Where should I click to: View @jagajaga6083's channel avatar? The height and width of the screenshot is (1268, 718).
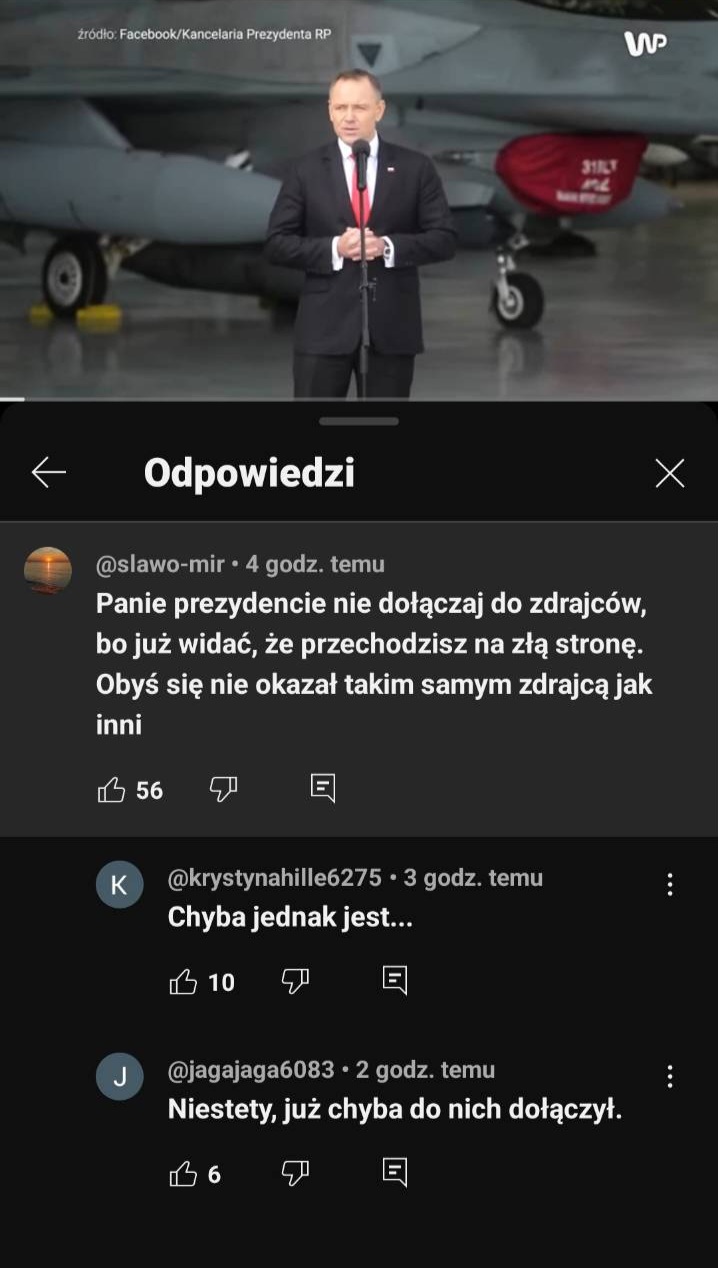[120, 1077]
